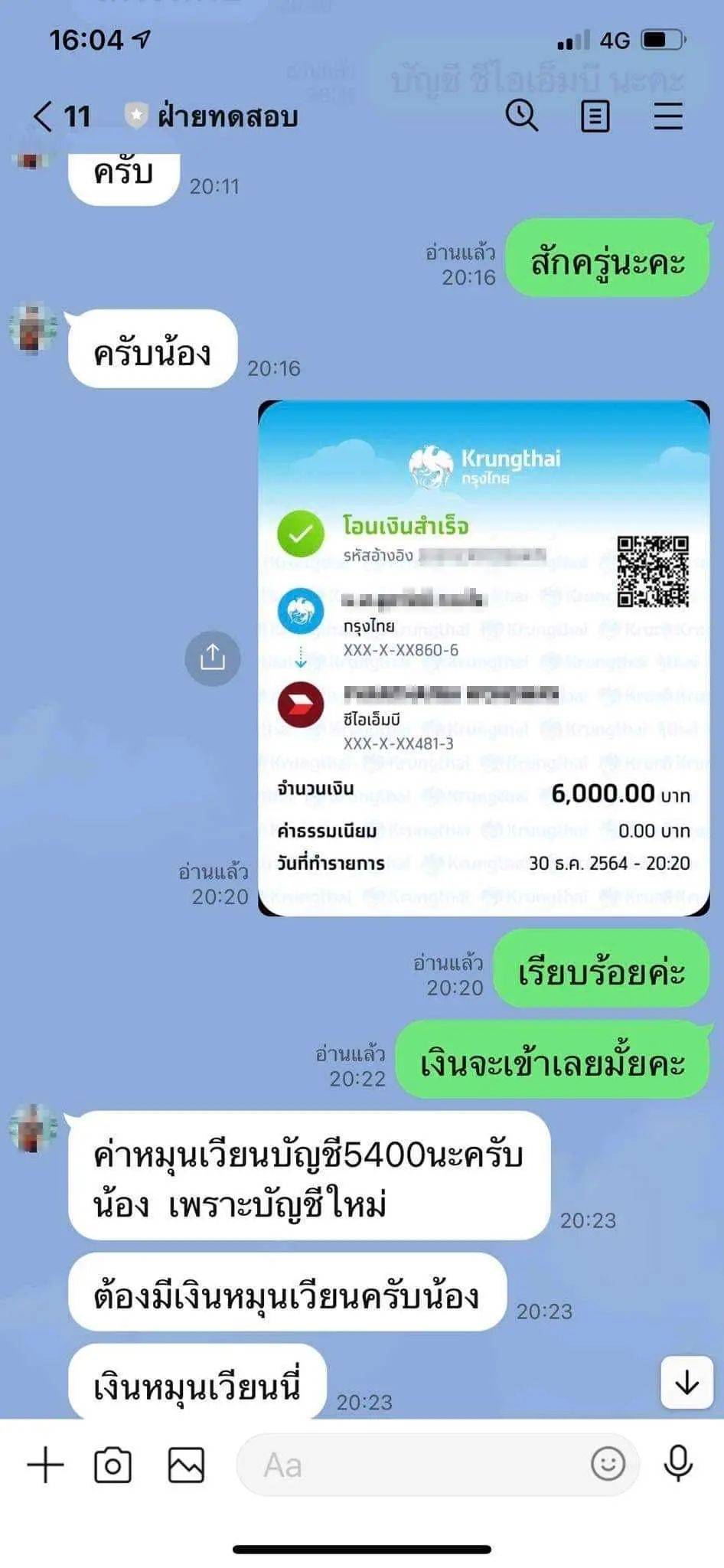
Task: Share the Krungthai transfer slip image
Action: pyautogui.click(x=212, y=658)
